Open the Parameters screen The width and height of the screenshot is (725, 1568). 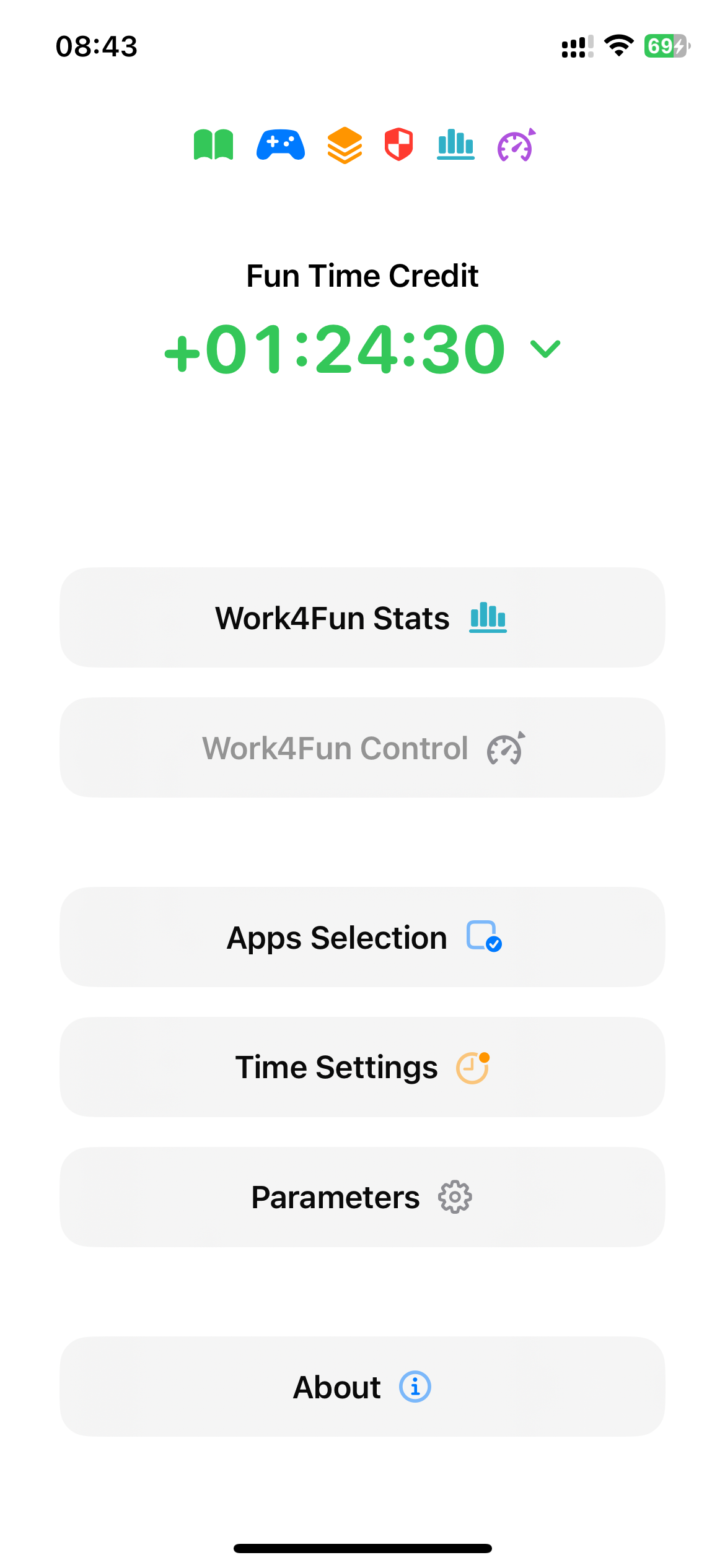point(362,1197)
